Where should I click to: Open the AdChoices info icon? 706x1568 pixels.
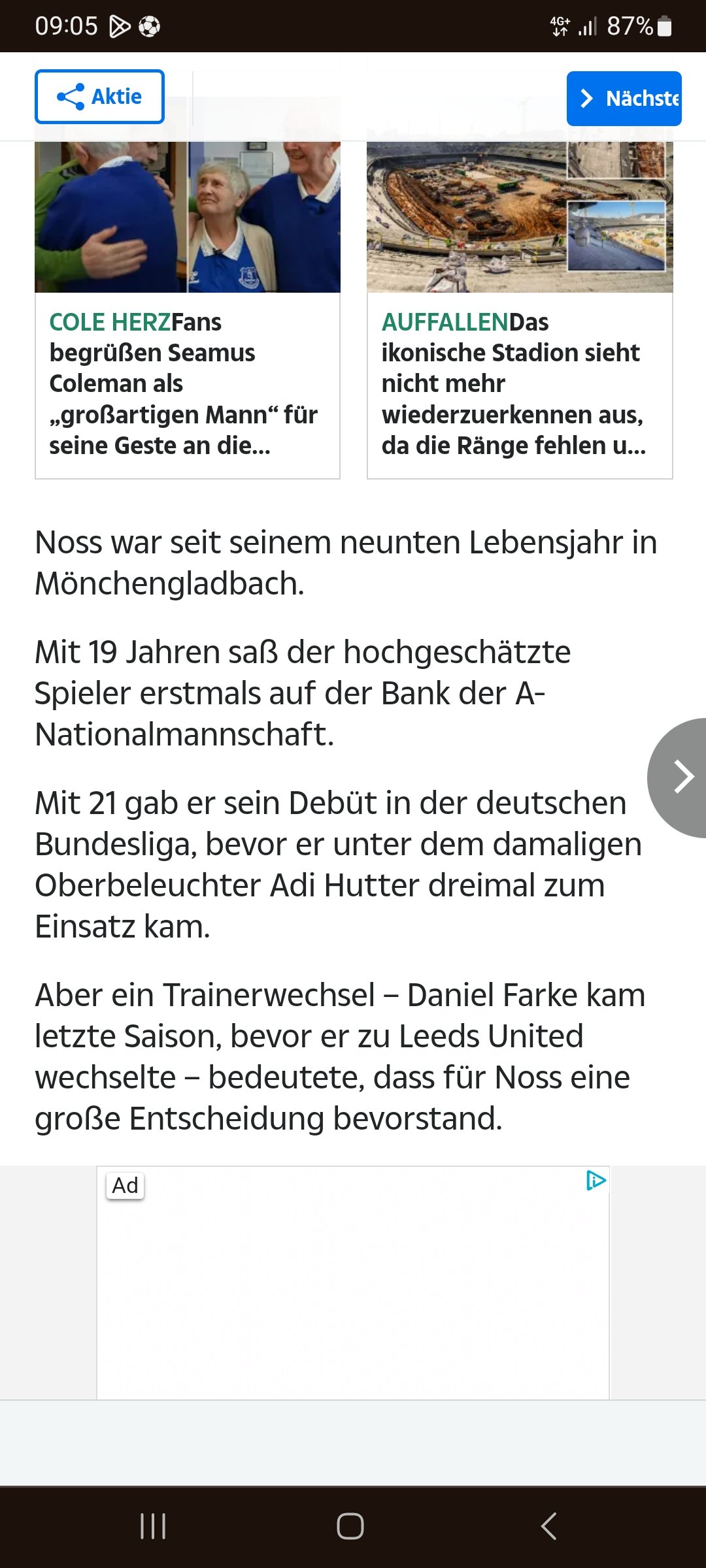[x=596, y=1181]
